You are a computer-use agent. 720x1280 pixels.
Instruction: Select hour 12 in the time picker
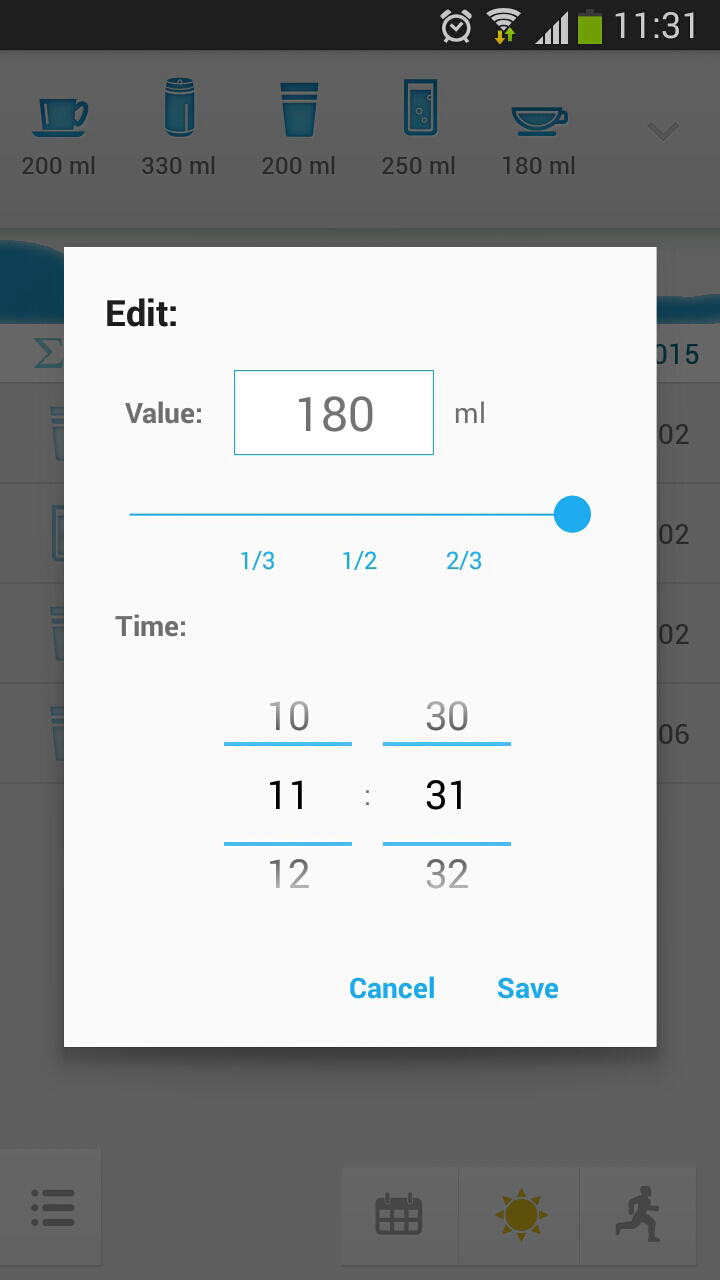click(287, 872)
